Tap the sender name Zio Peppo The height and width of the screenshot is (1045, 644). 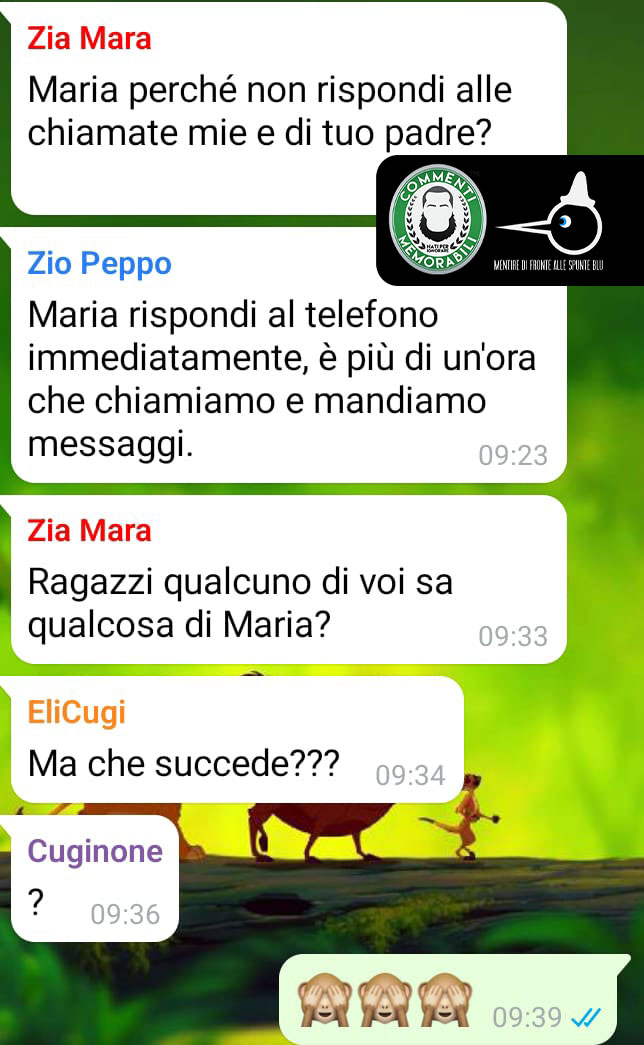point(99,264)
